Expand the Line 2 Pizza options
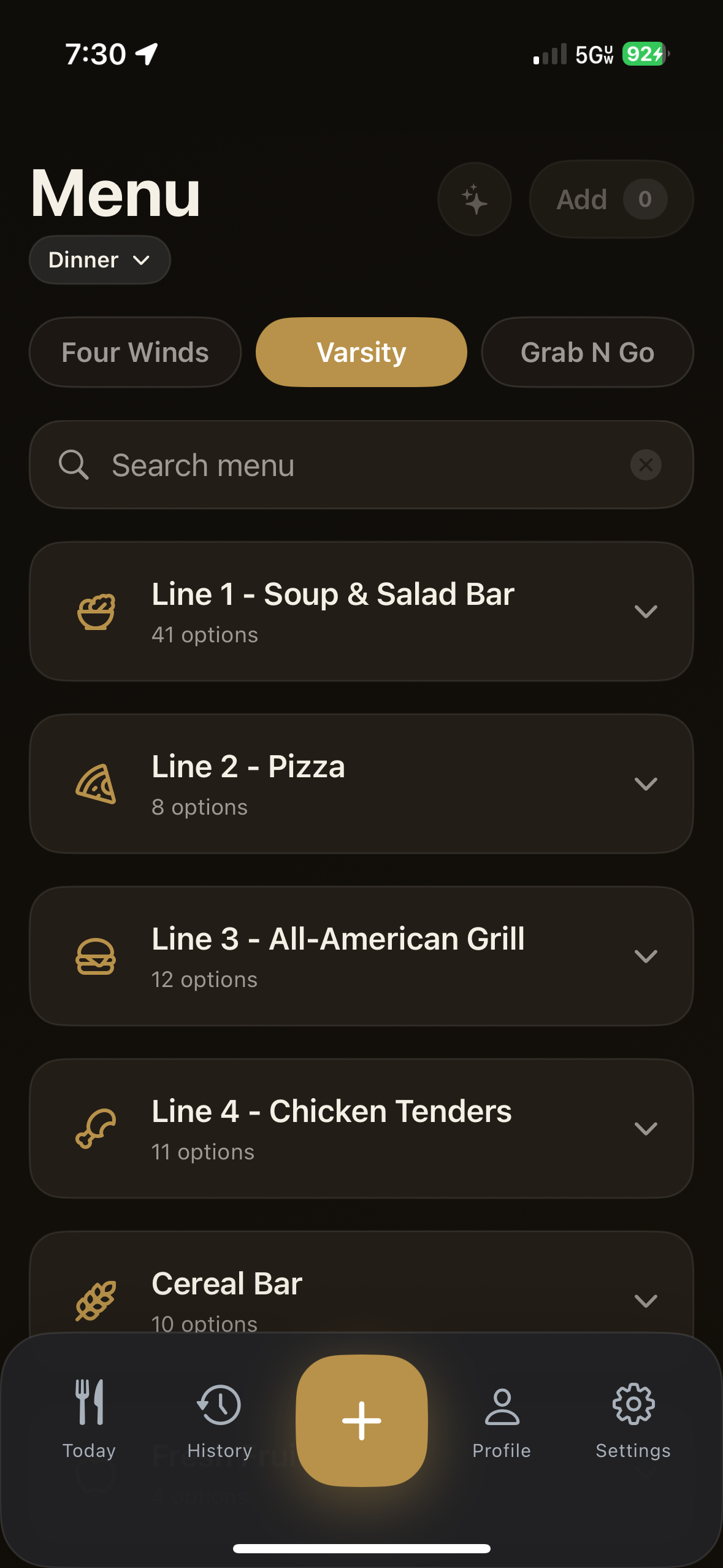The height and width of the screenshot is (1568, 723). click(x=645, y=783)
